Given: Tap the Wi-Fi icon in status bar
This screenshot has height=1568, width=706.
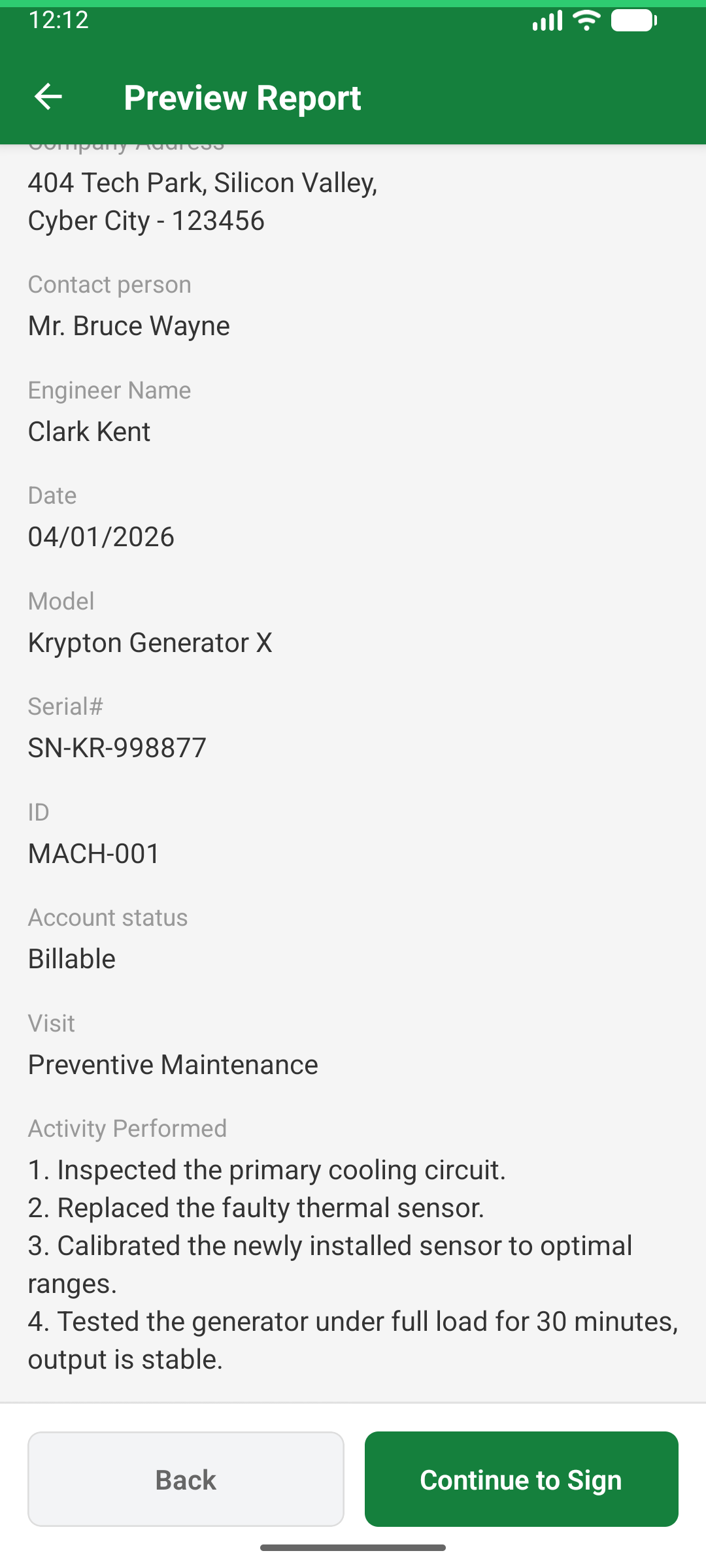Looking at the screenshot, I should pyautogui.click(x=586, y=20).
